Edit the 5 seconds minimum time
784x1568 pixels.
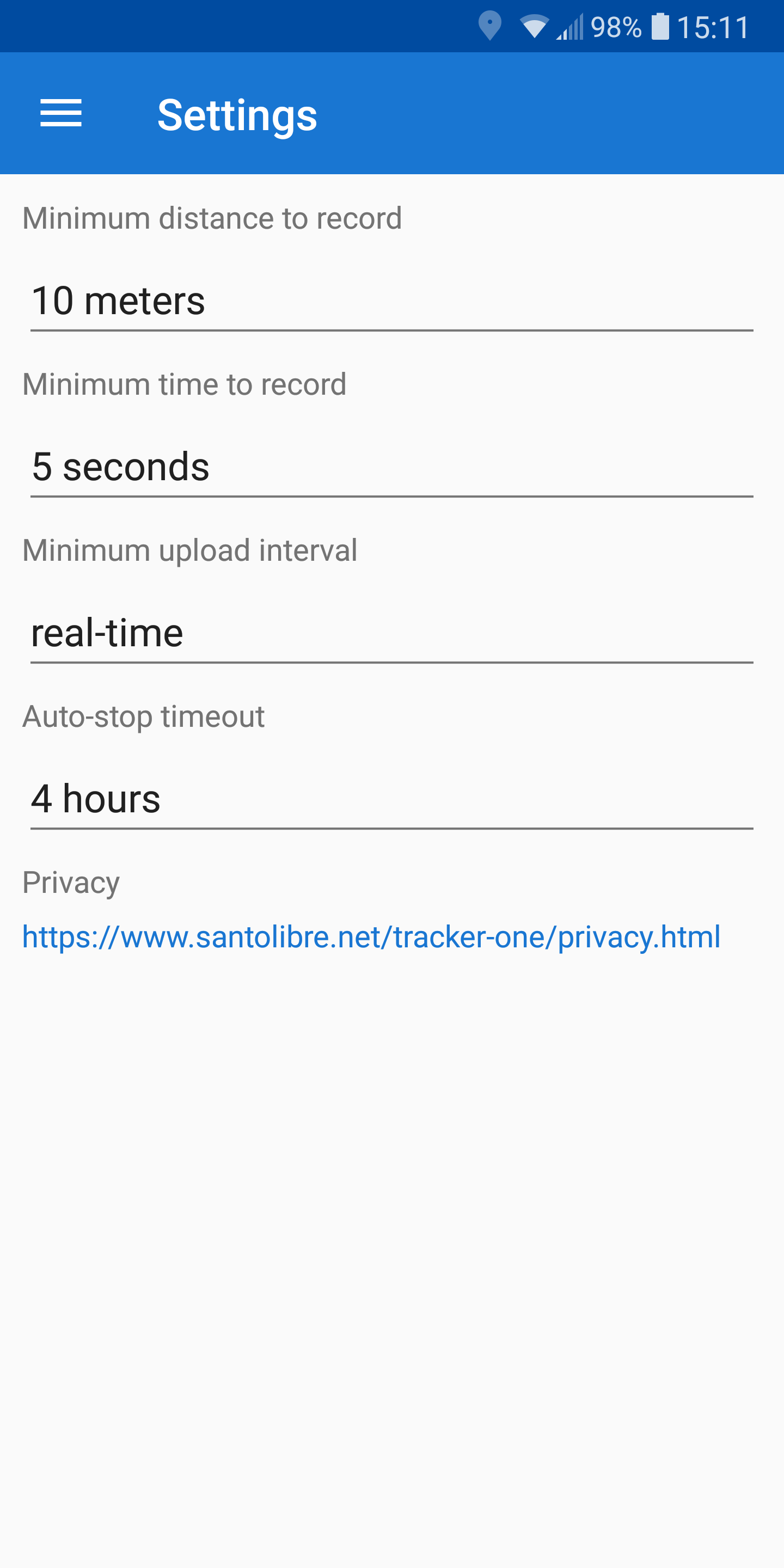tap(391, 468)
